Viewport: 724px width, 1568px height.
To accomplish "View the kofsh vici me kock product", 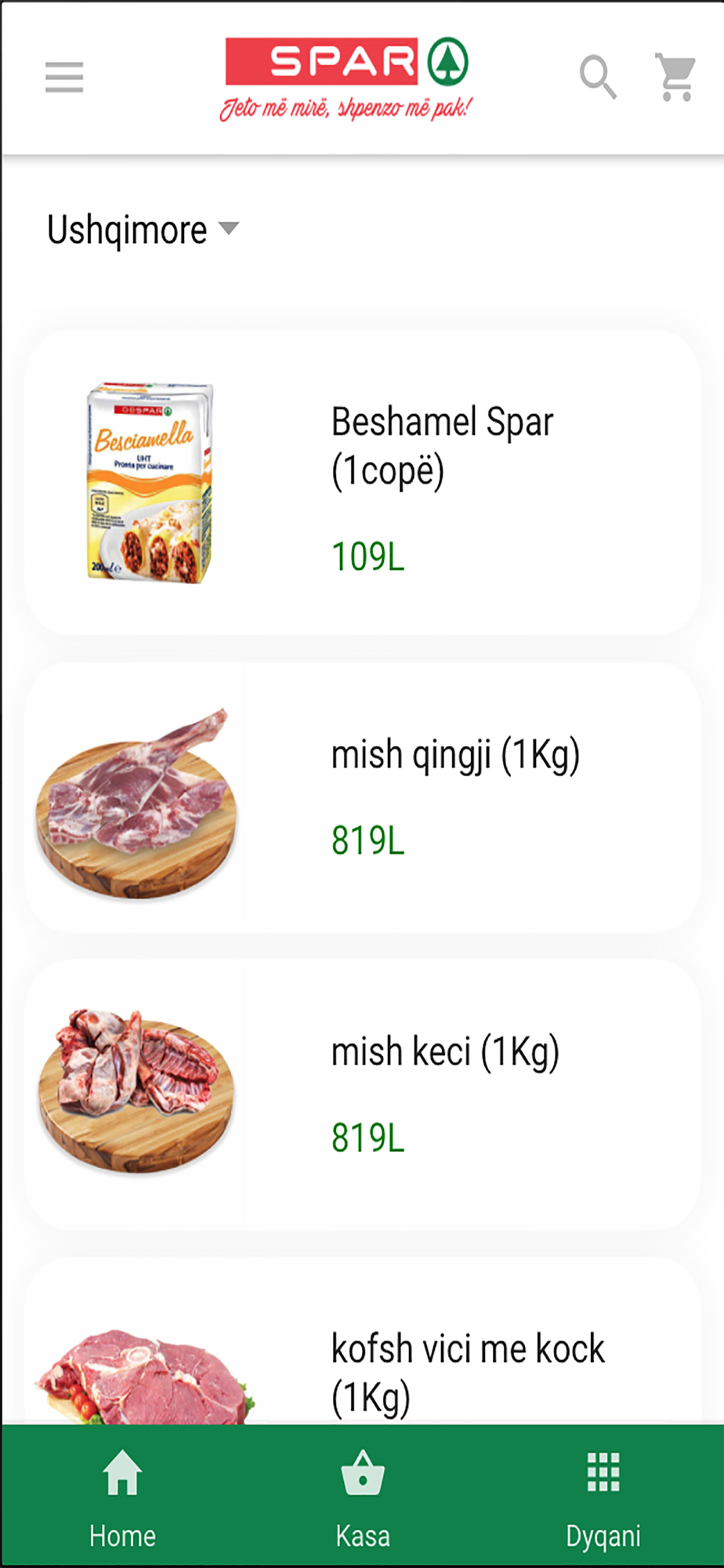I will click(362, 1341).
